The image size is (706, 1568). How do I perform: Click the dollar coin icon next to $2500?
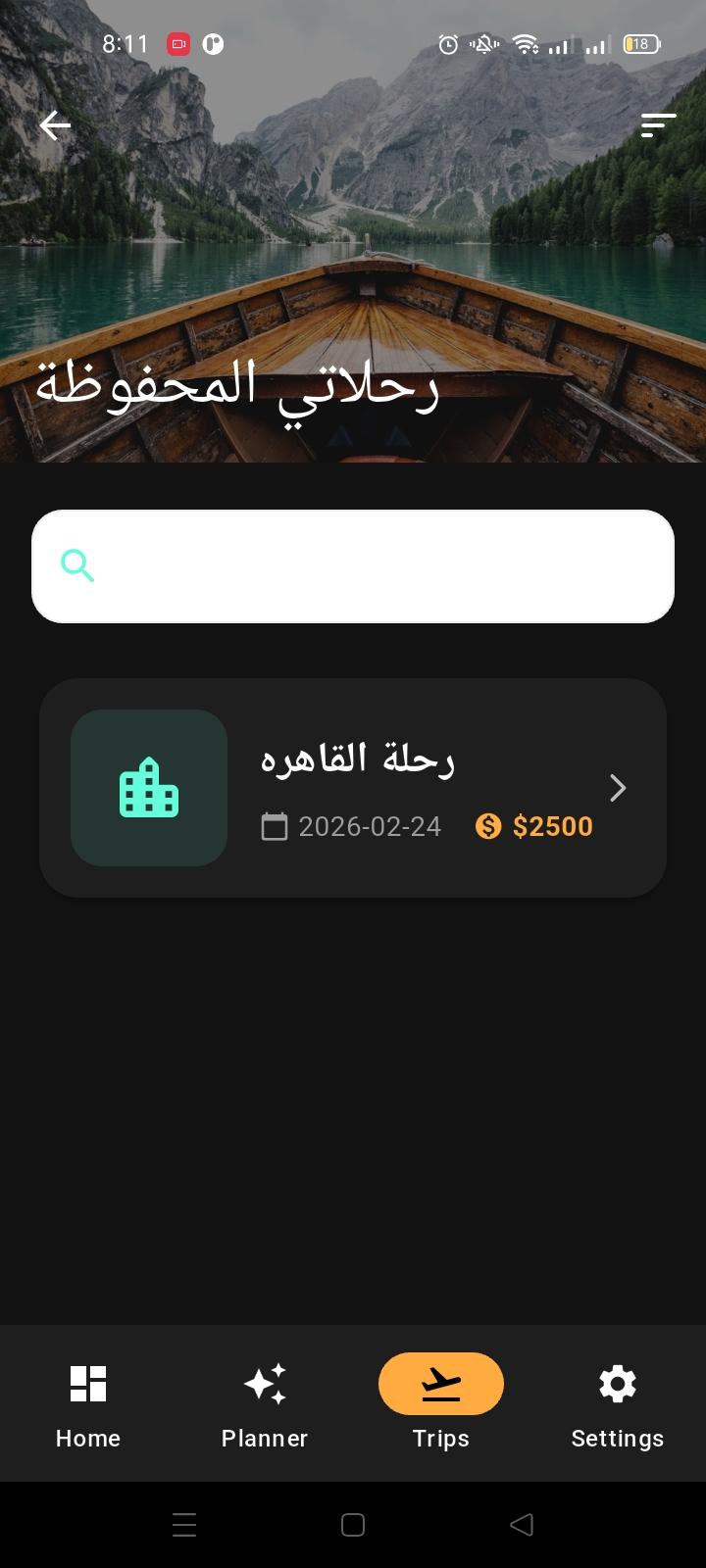point(489,826)
